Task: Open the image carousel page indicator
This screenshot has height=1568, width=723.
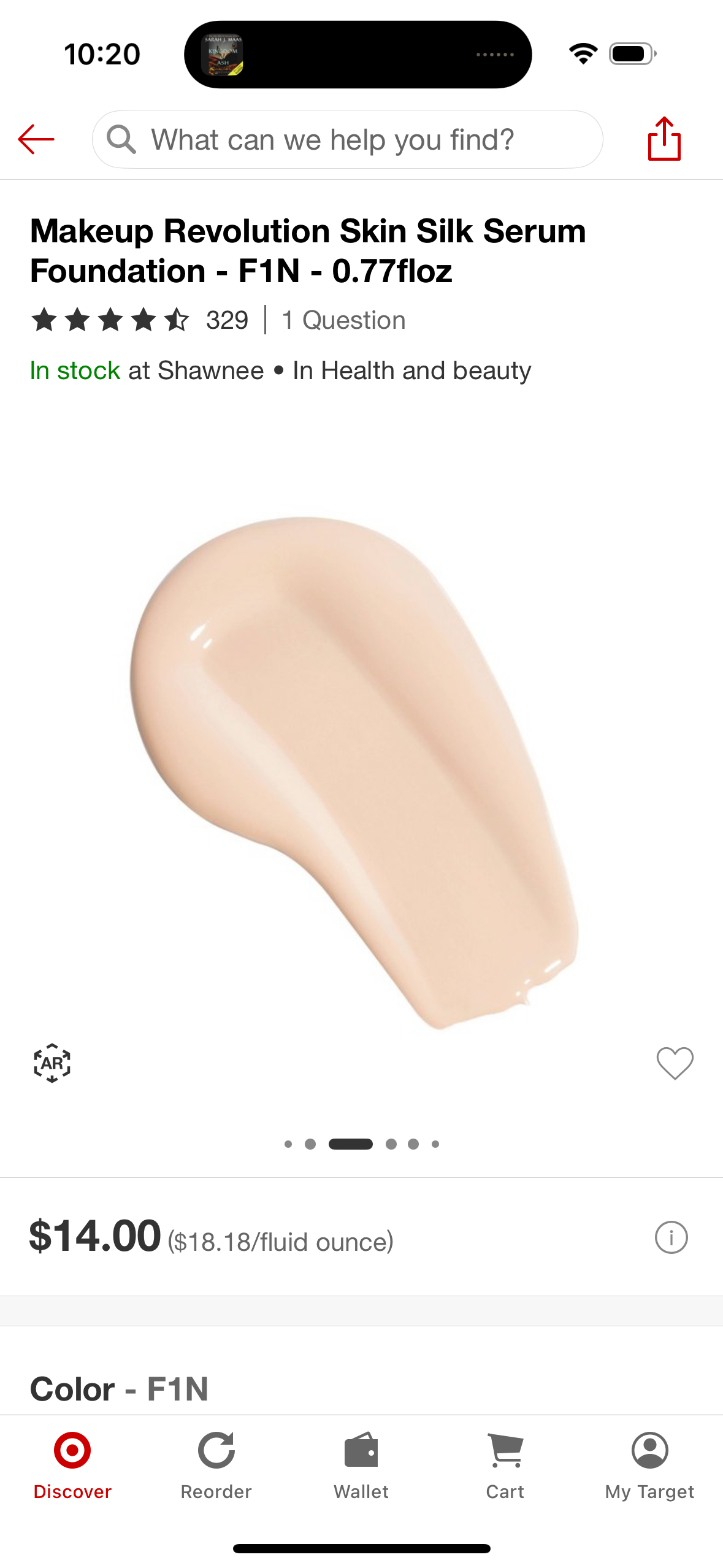Action: (x=361, y=1144)
